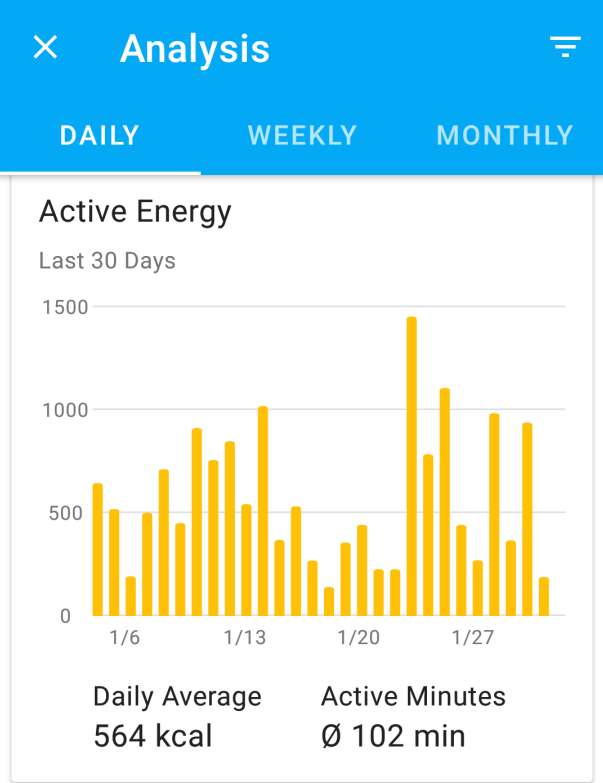Open the Active Energy chart card
The width and height of the screenshot is (603, 783).
300,470
